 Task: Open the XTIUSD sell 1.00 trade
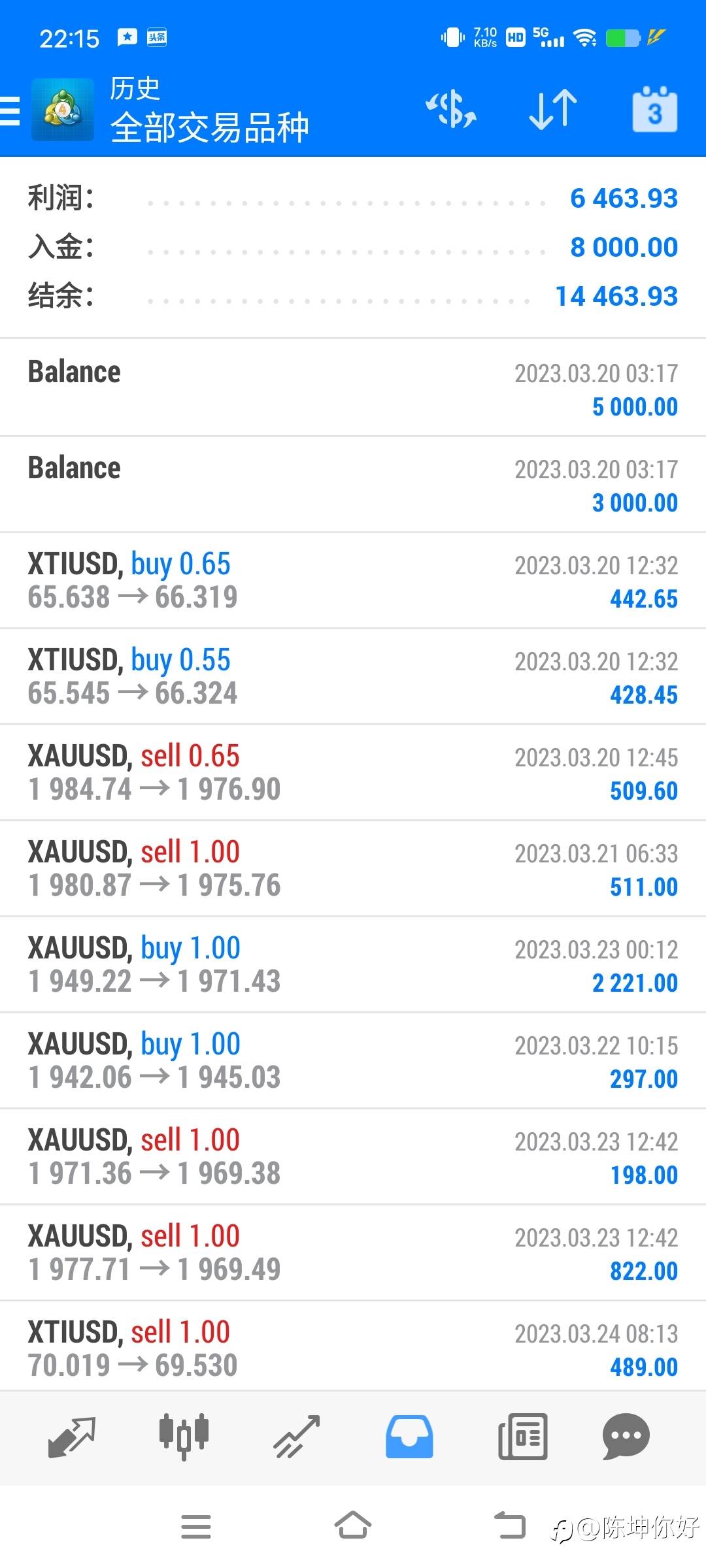coord(353,1347)
